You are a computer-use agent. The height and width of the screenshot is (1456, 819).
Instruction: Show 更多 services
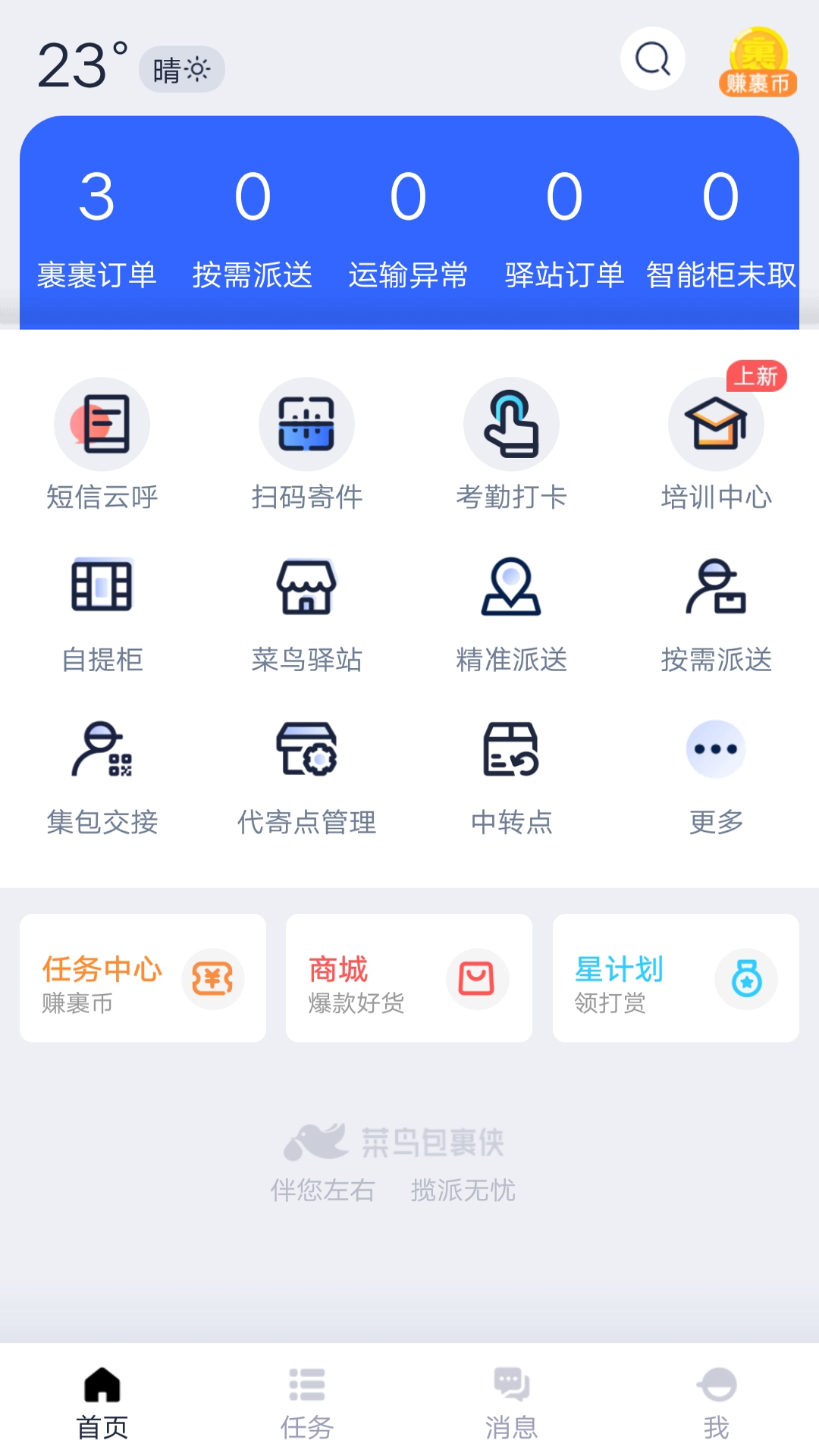pyautogui.click(x=716, y=775)
